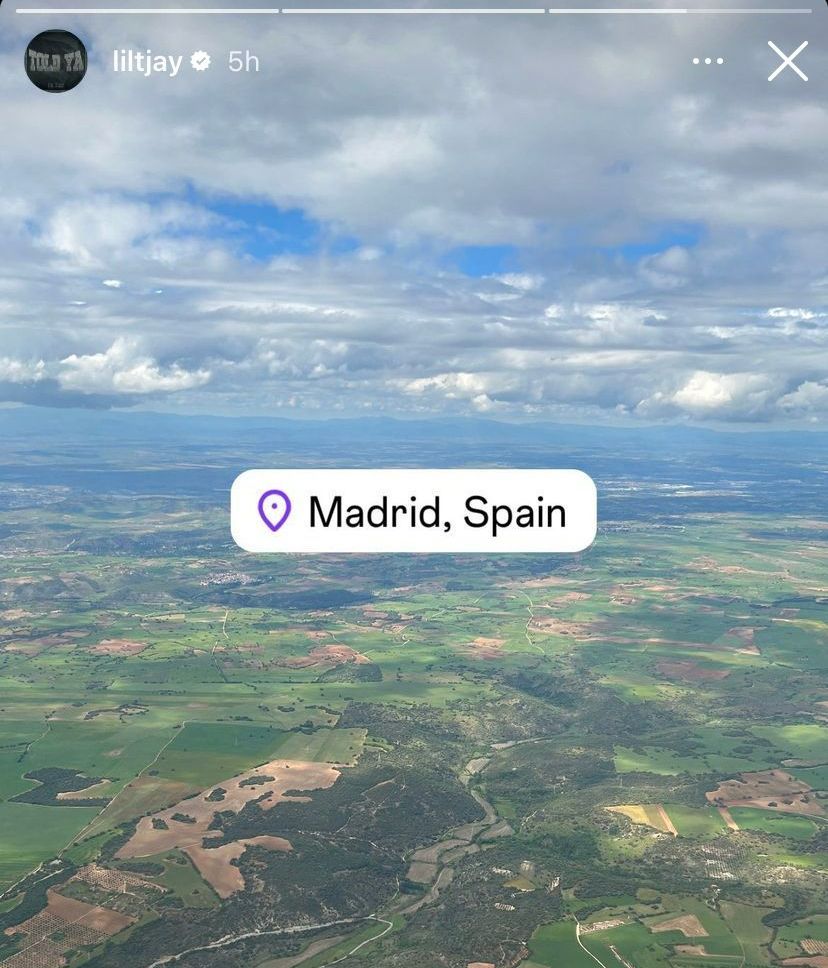This screenshot has height=968, width=828.
Task: Click the more options dots beside the close icon
Action: point(708,61)
